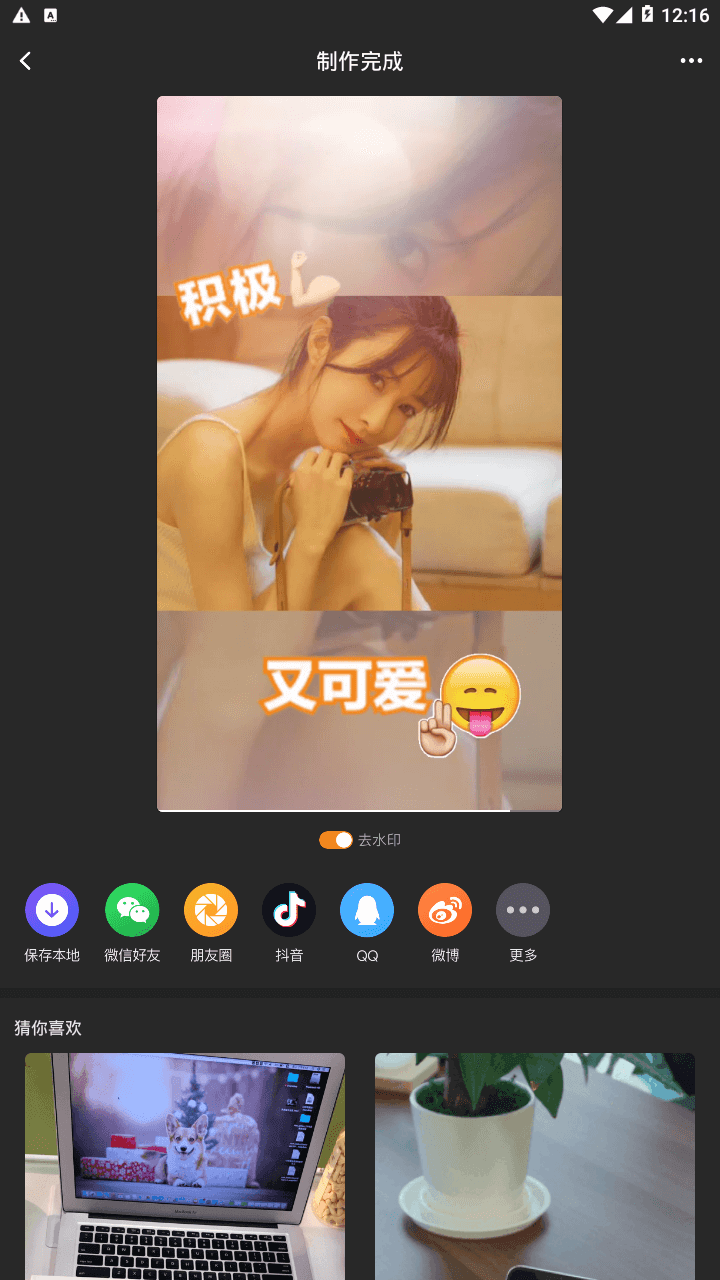
Task: Tap the finished video preview
Action: coord(359,454)
